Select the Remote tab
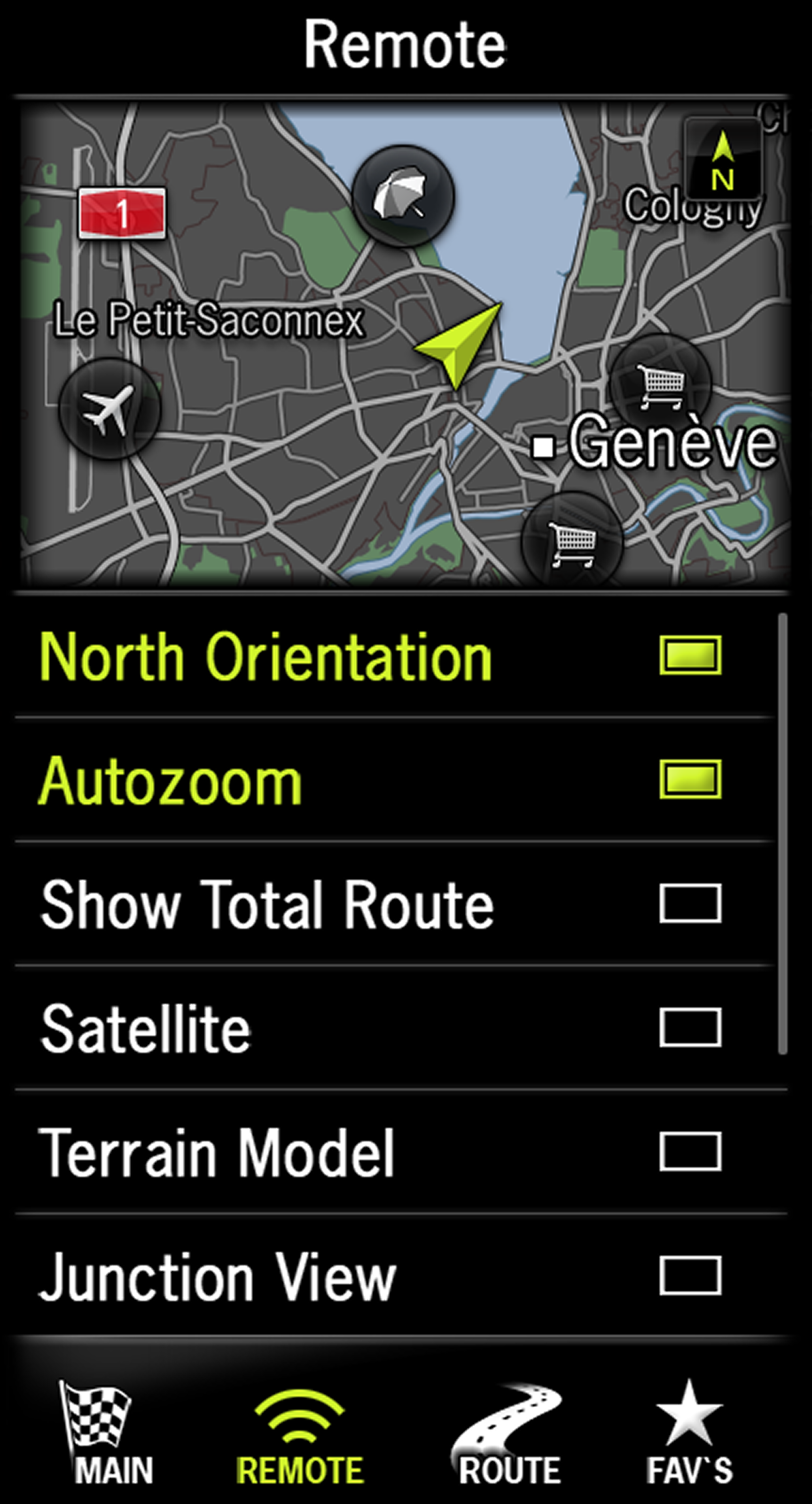 300,1437
